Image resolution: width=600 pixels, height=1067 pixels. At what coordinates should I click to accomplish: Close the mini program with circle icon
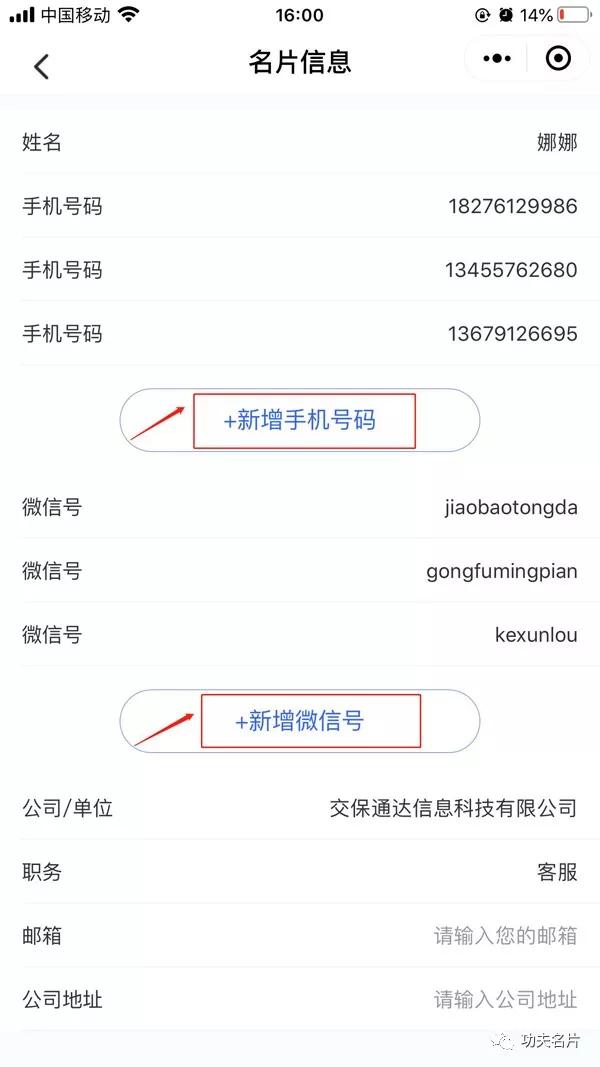[x=559, y=59]
